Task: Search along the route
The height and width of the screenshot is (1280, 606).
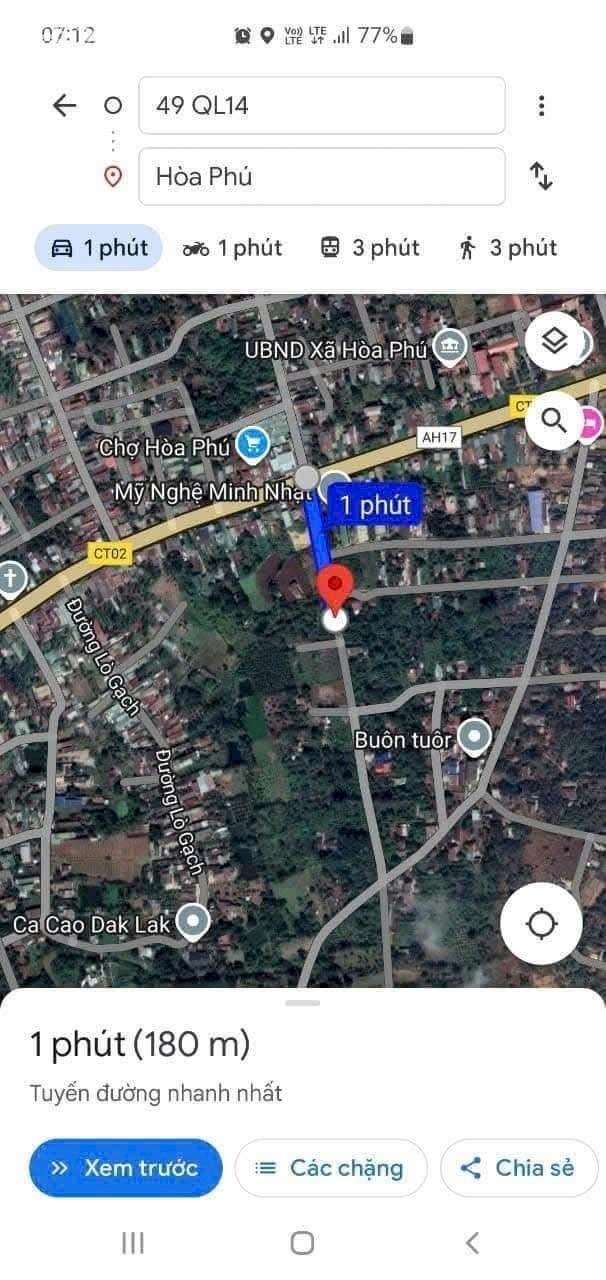Action: pos(554,420)
